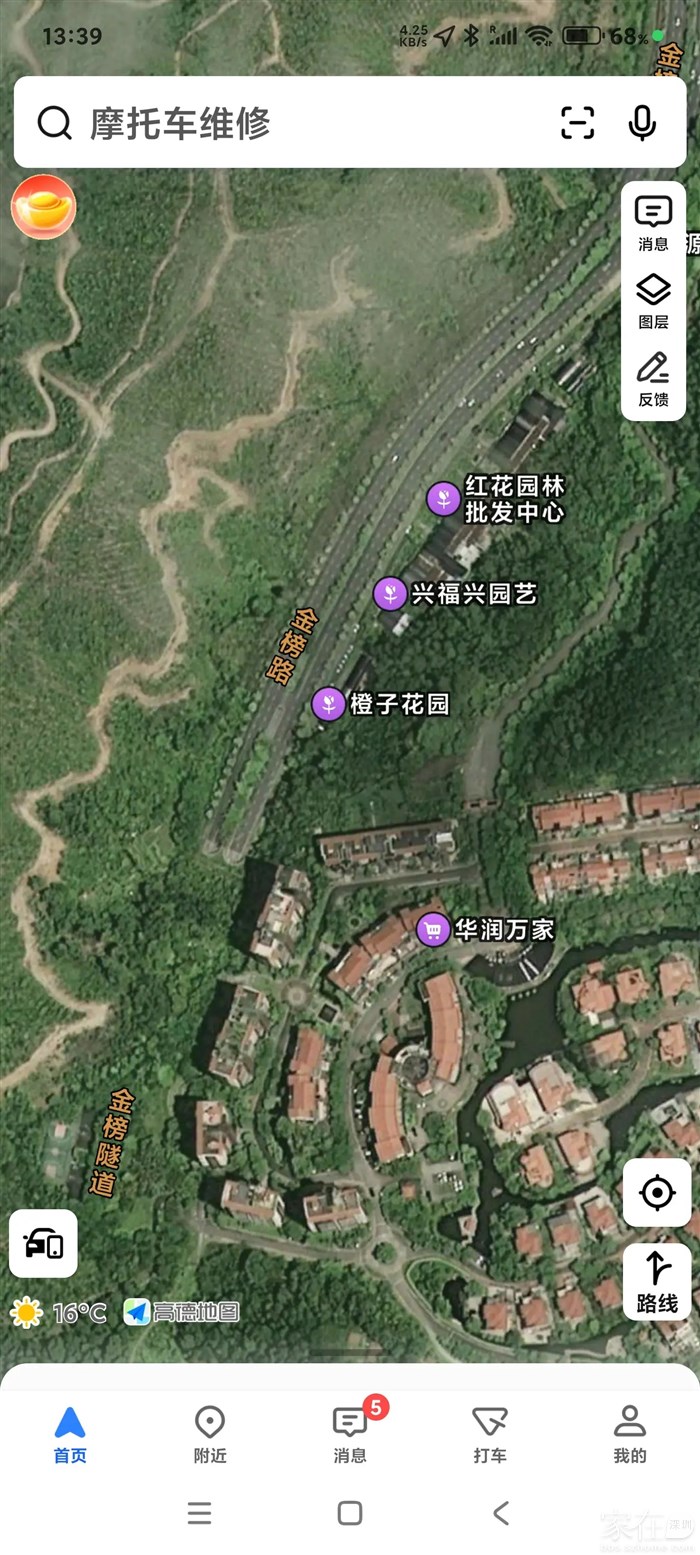Select the 兴福兴园艺 map marker
The image size is (700, 1555).
point(390,594)
